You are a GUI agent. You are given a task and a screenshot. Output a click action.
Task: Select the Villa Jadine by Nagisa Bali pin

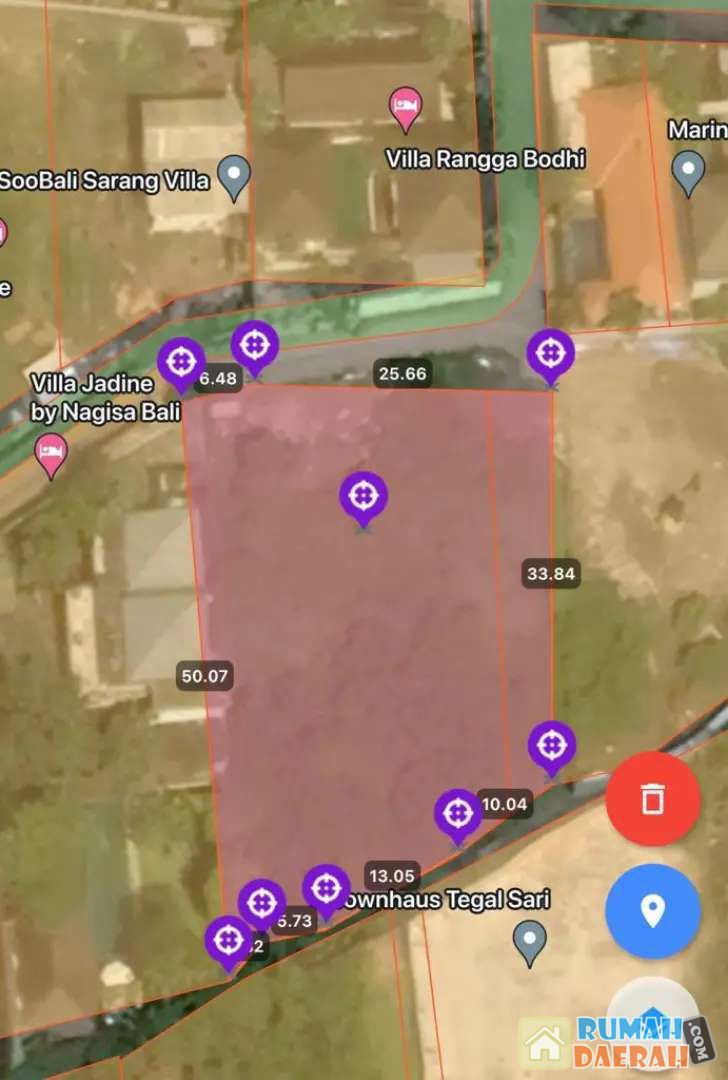pyautogui.click(x=51, y=454)
